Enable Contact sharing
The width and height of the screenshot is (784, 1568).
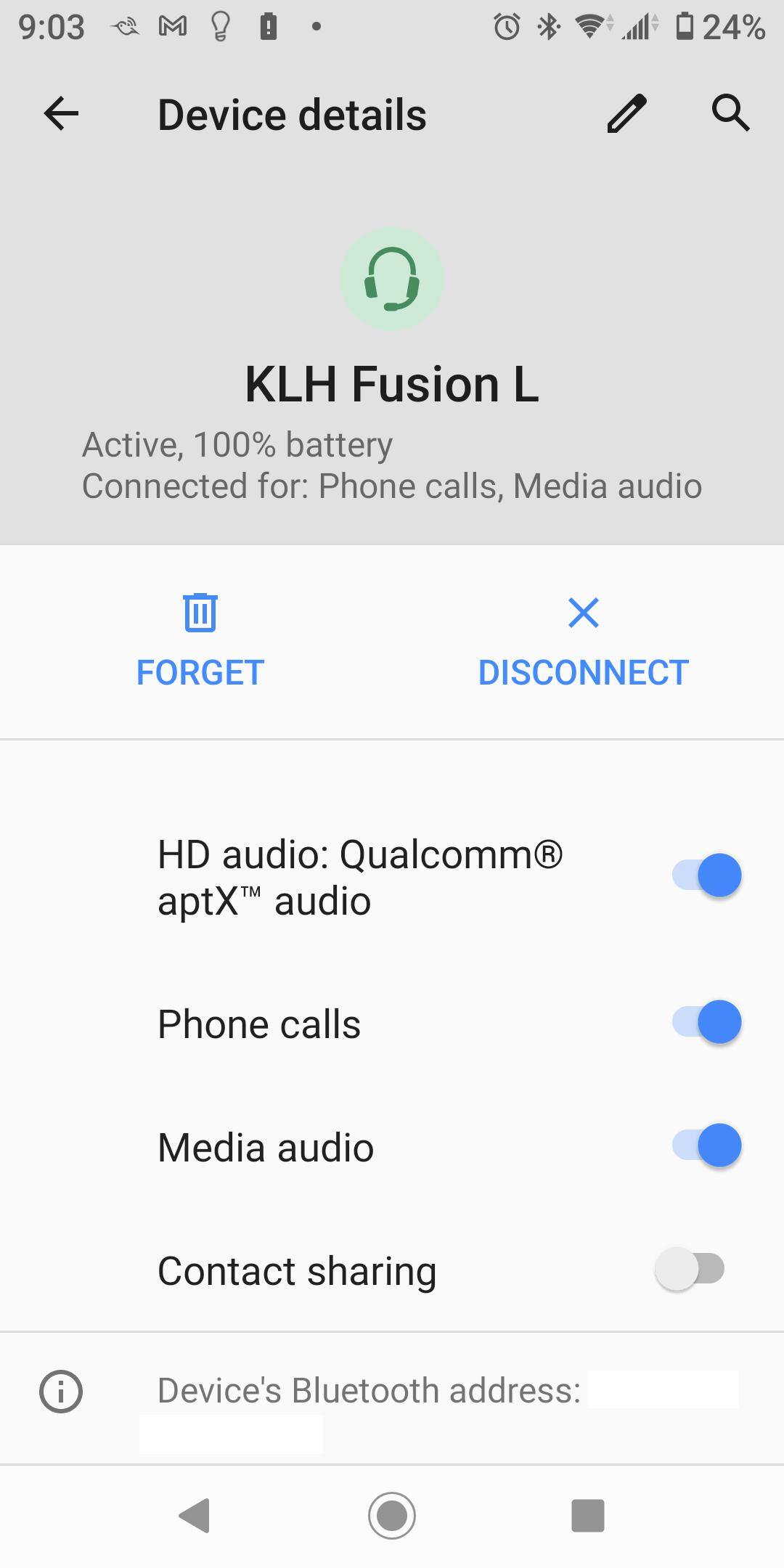(x=690, y=1269)
